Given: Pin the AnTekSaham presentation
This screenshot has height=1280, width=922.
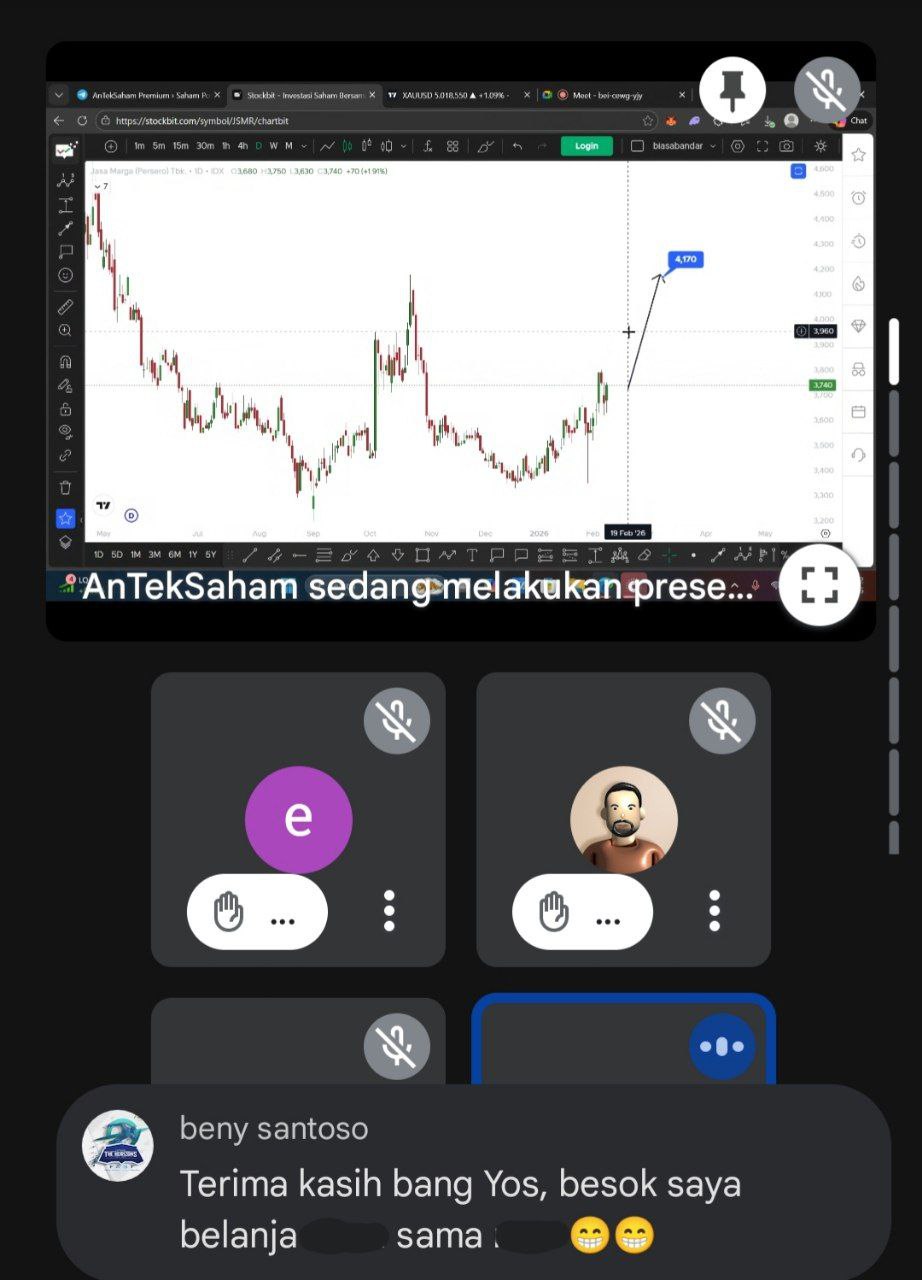Looking at the screenshot, I should coord(732,92).
